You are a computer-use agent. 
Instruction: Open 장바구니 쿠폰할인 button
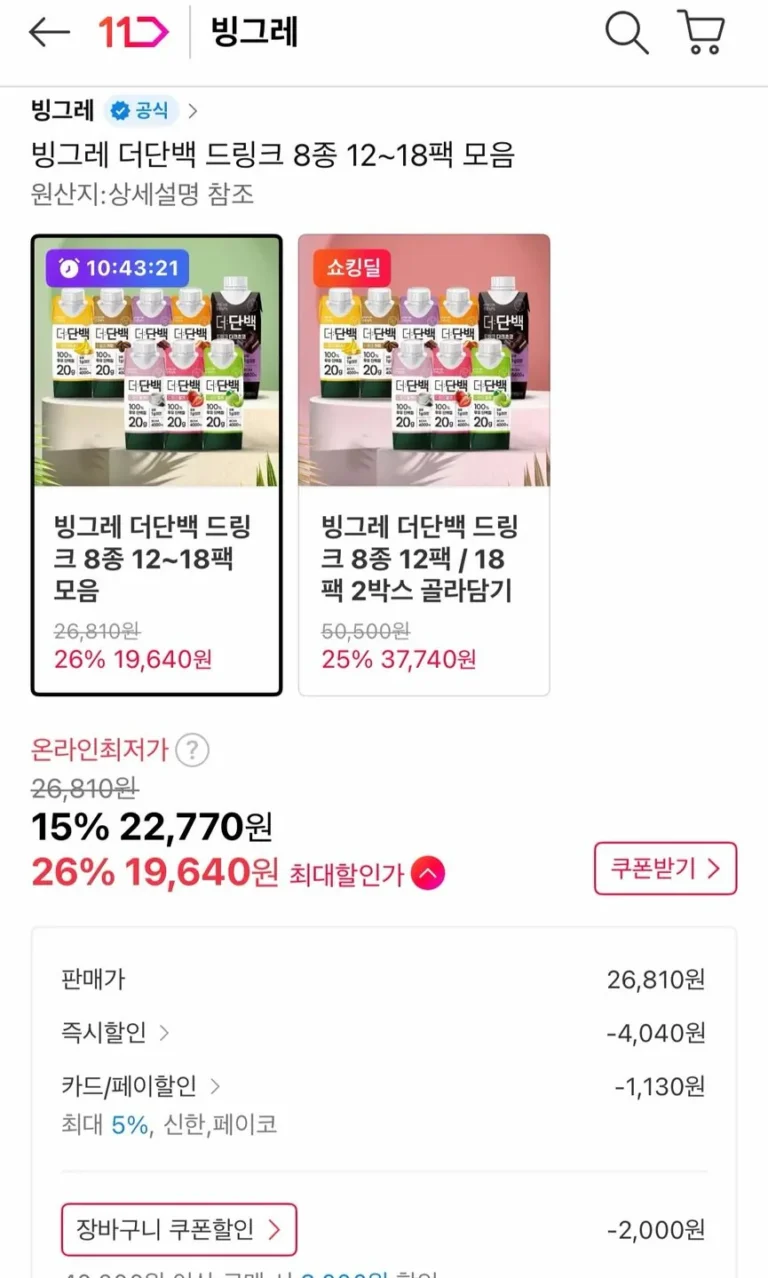(179, 1229)
